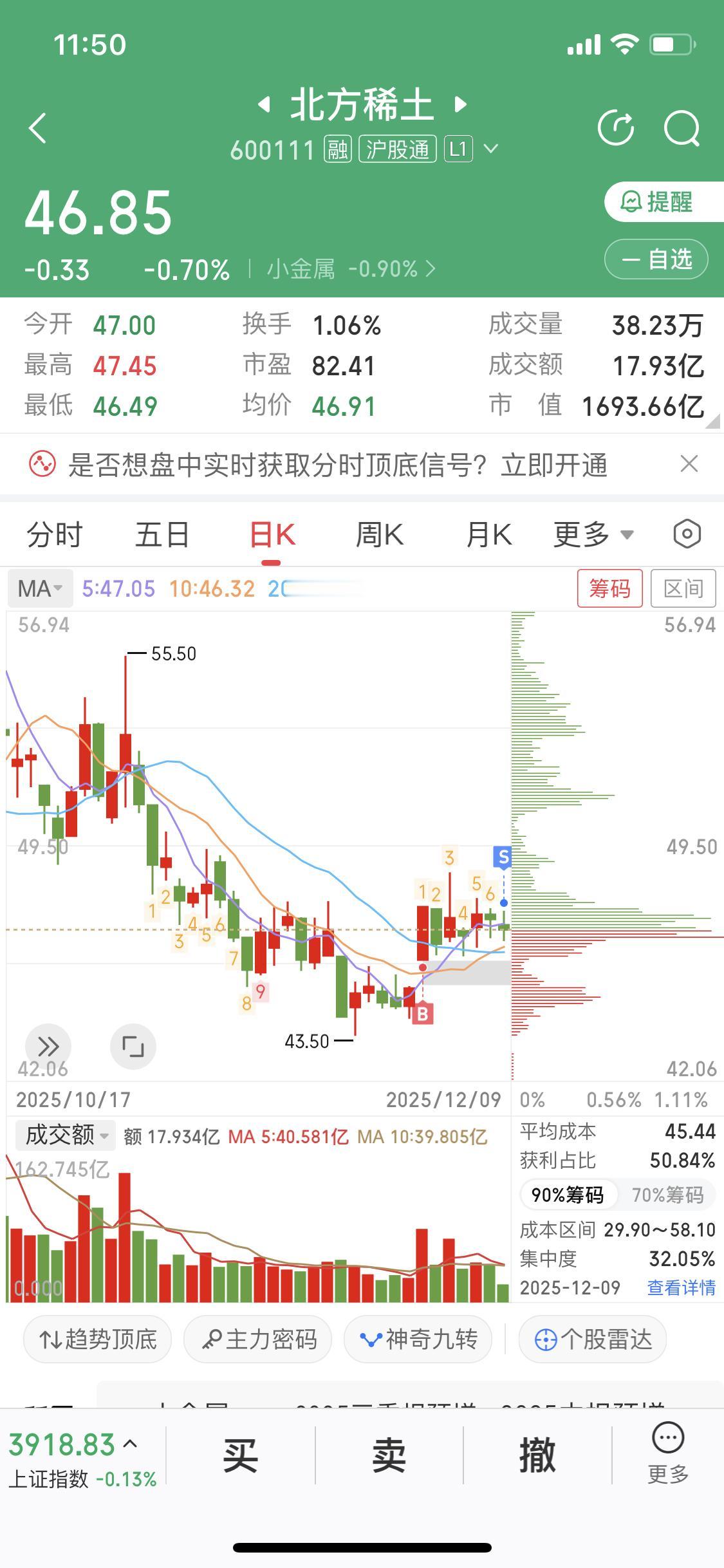Open search from the top bar
This screenshot has width=724, height=1568.
[x=681, y=128]
